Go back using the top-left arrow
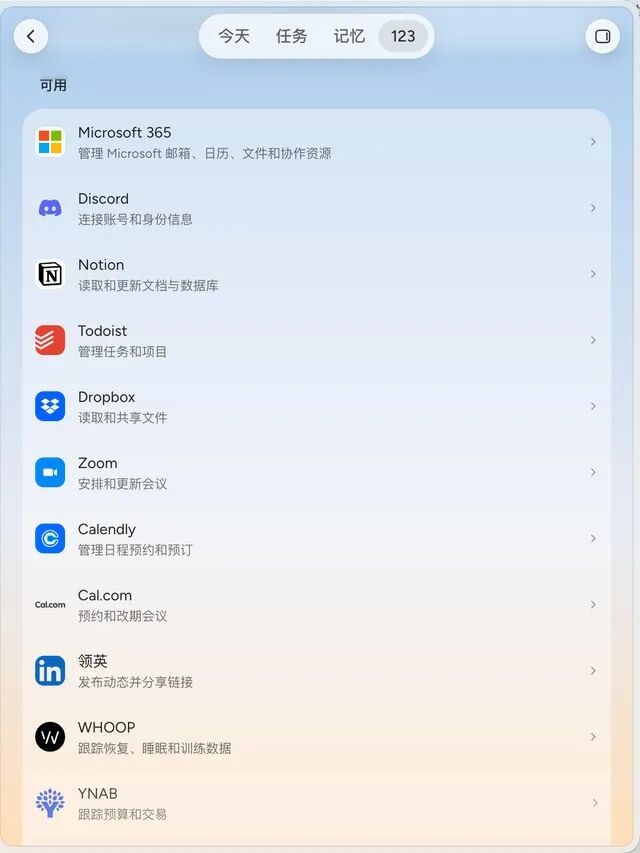 30,36
